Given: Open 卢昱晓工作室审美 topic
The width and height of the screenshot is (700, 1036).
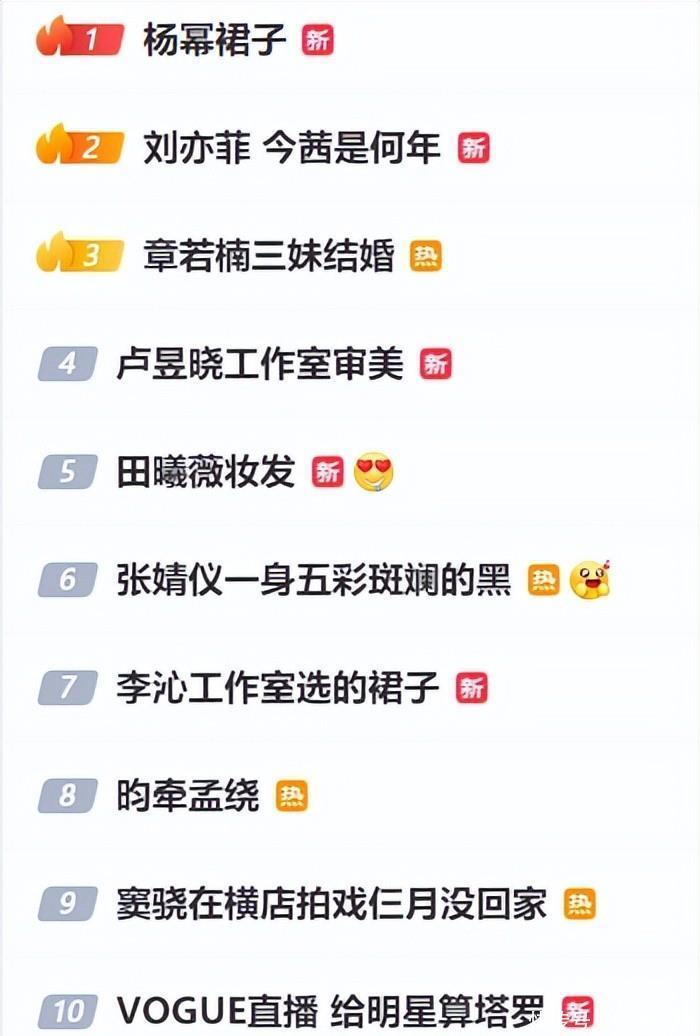Looking at the screenshot, I should 260,365.
